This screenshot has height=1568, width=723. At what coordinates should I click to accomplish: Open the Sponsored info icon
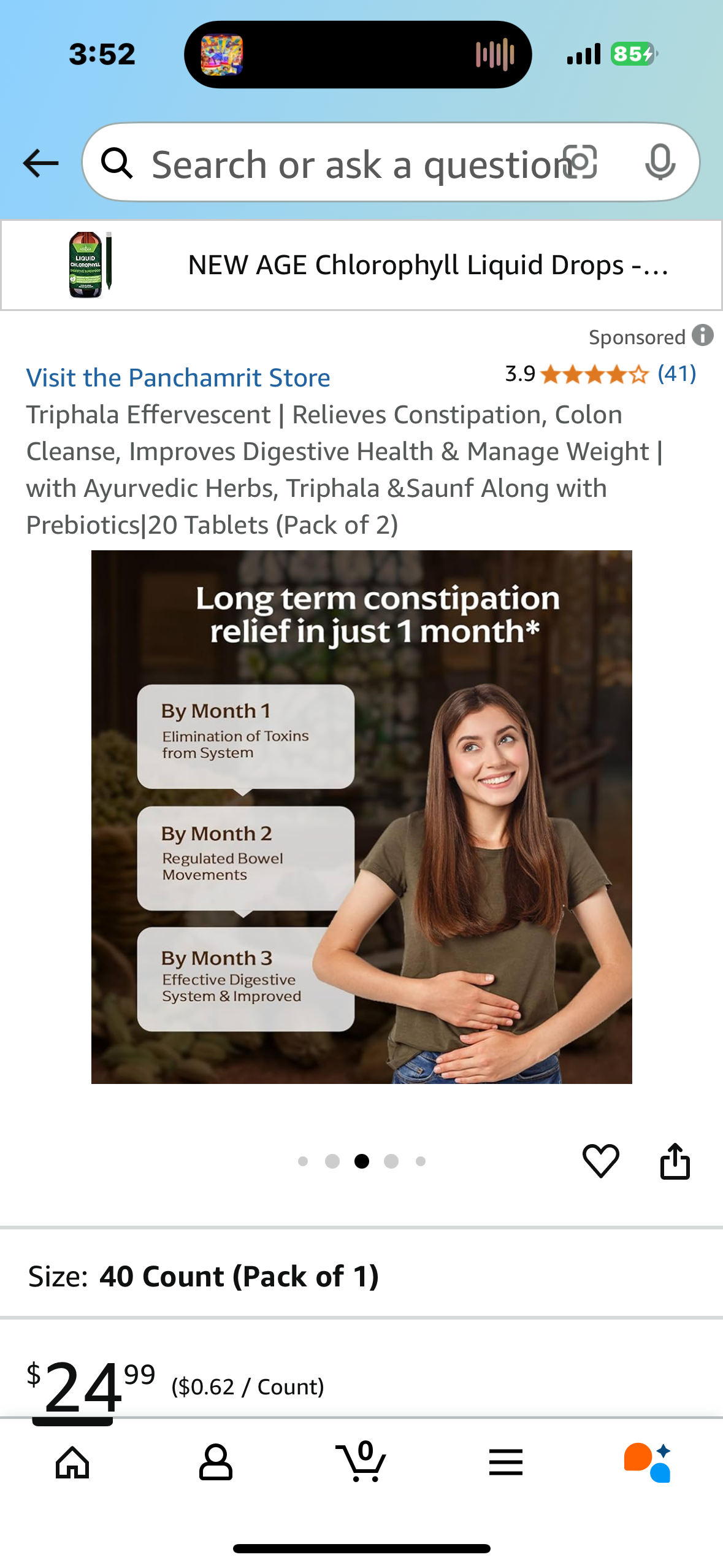tap(703, 336)
